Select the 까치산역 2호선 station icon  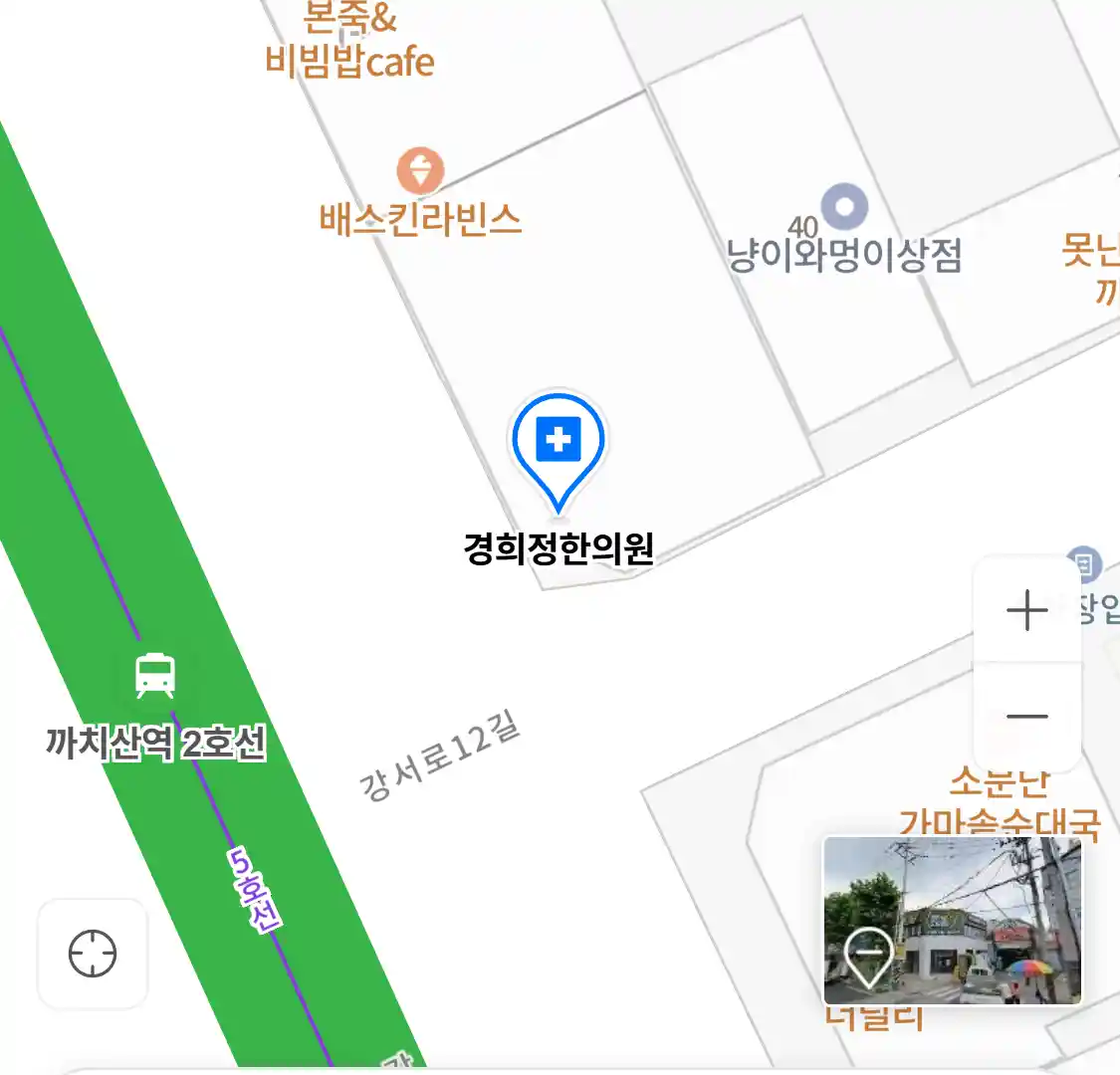coord(155,675)
